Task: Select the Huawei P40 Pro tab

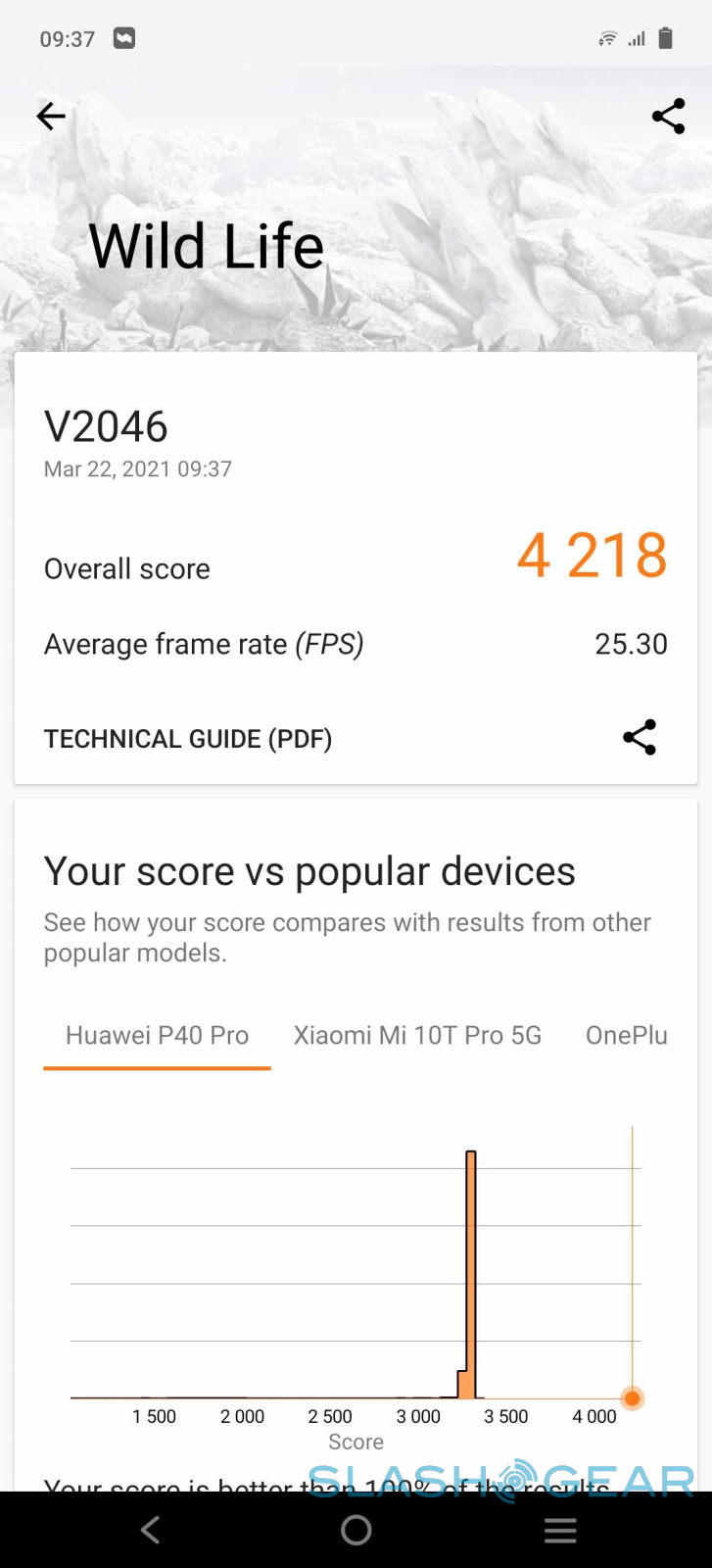Action: point(157,1036)
